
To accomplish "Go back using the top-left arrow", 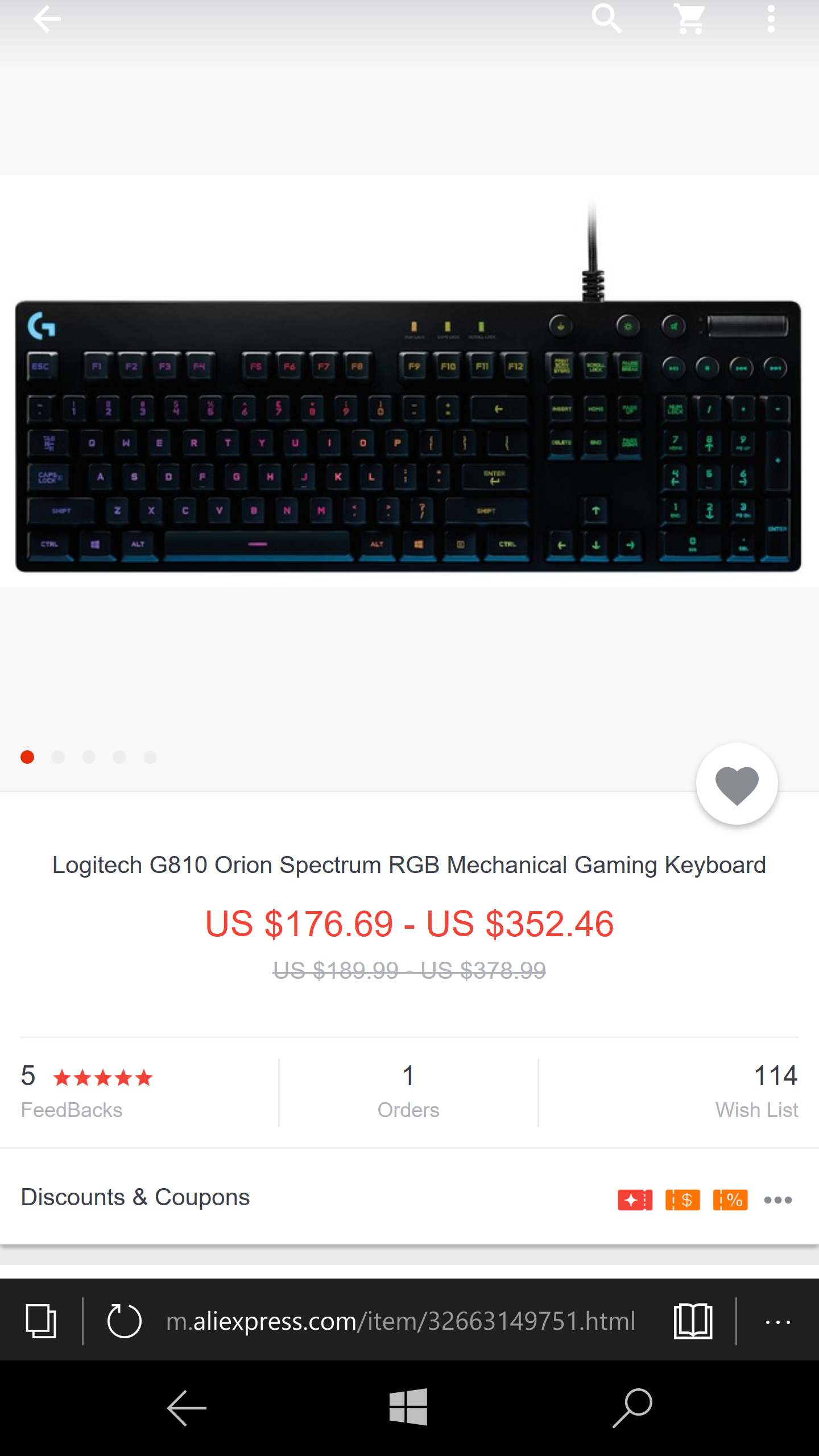I will (47, 19).
